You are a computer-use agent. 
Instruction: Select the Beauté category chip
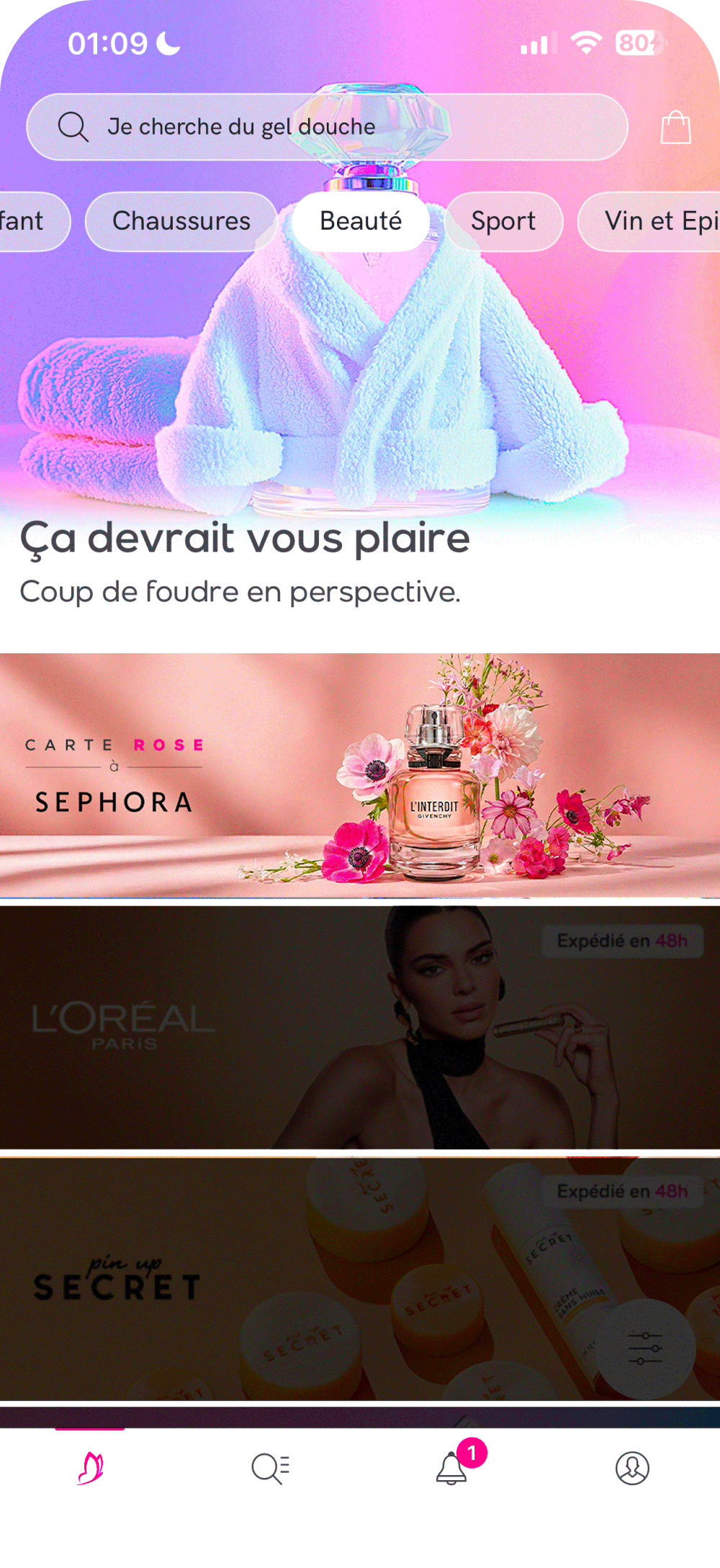[361, 221]
